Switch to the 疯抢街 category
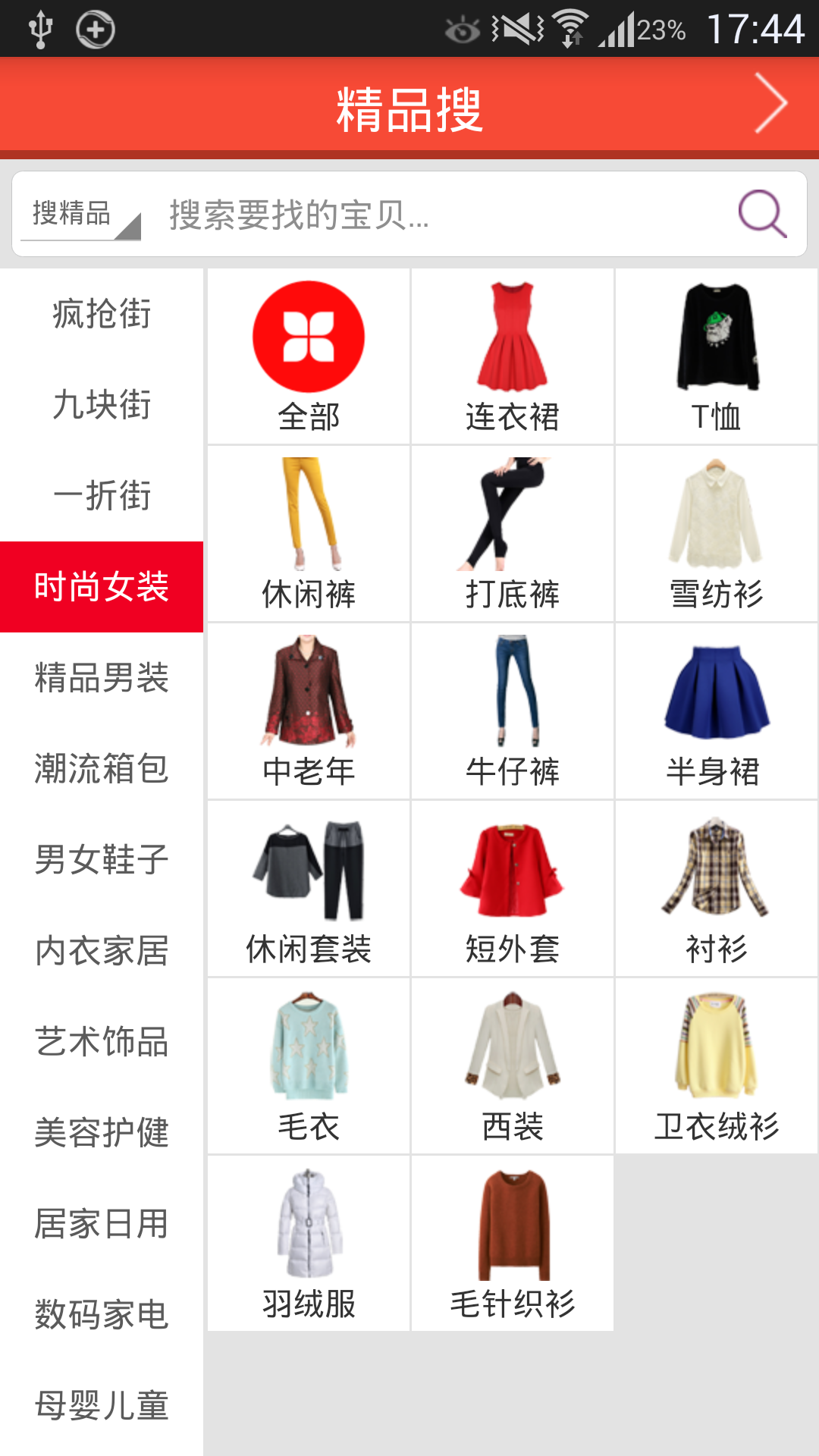 coord(102,314)
